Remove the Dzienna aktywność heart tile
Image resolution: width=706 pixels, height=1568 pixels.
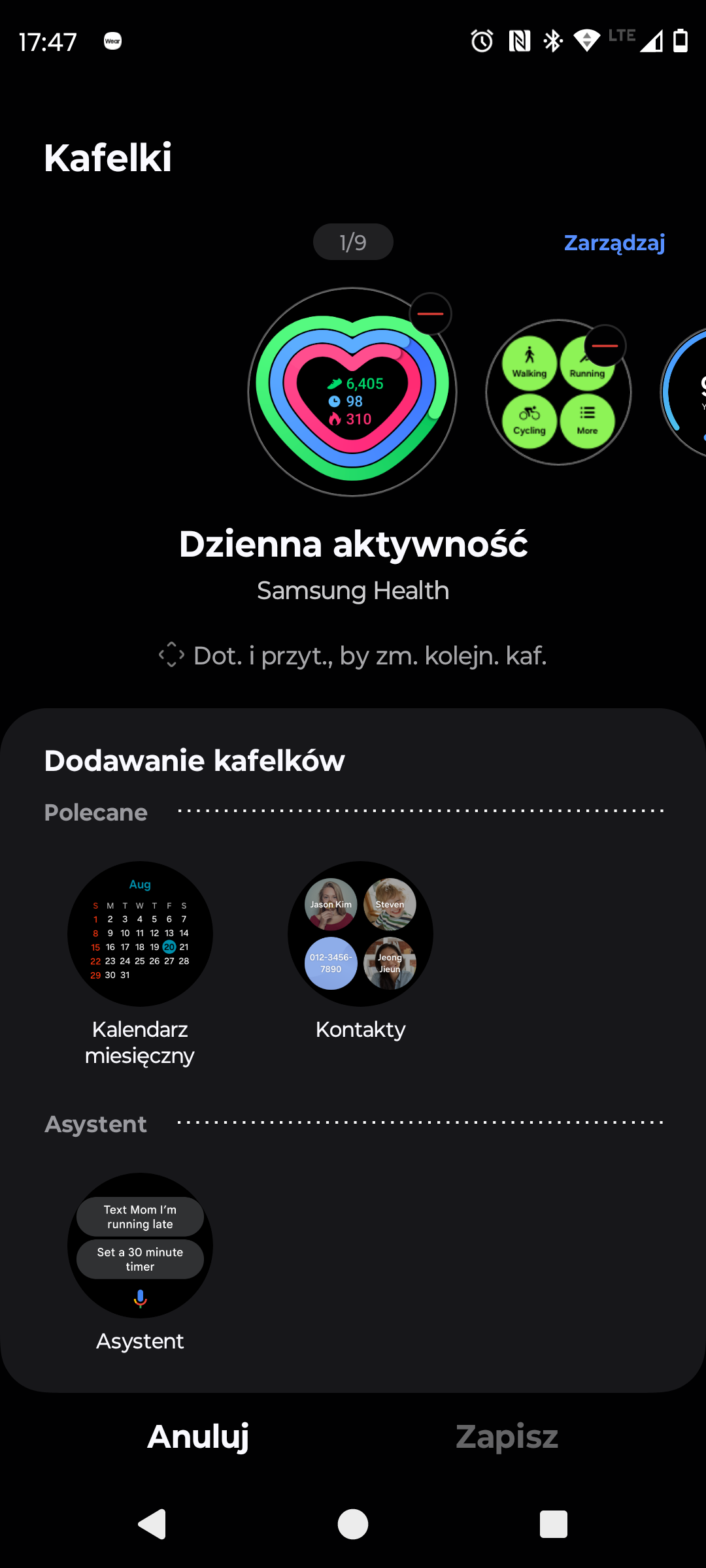coord(430,314)
